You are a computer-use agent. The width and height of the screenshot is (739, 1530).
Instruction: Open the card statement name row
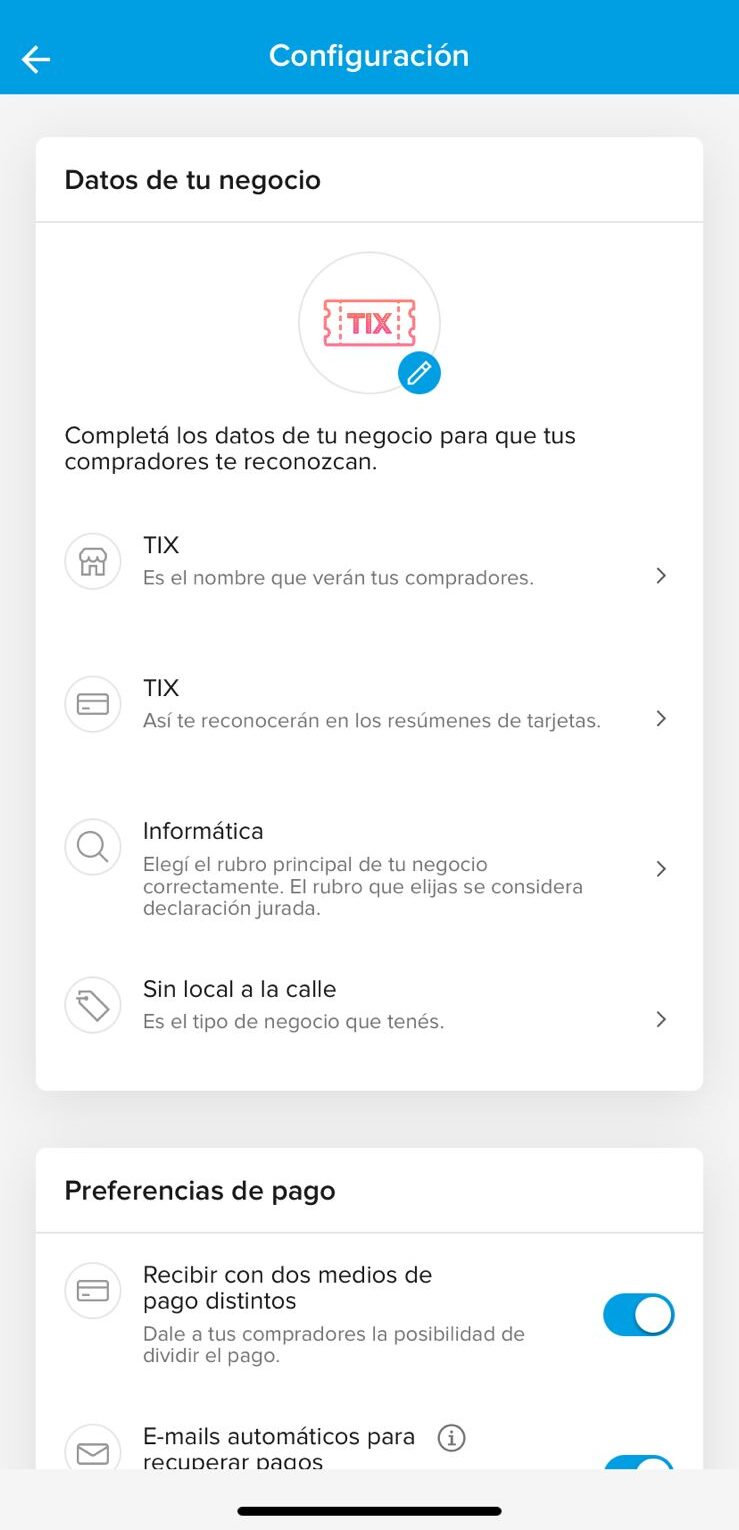[369, 704]
